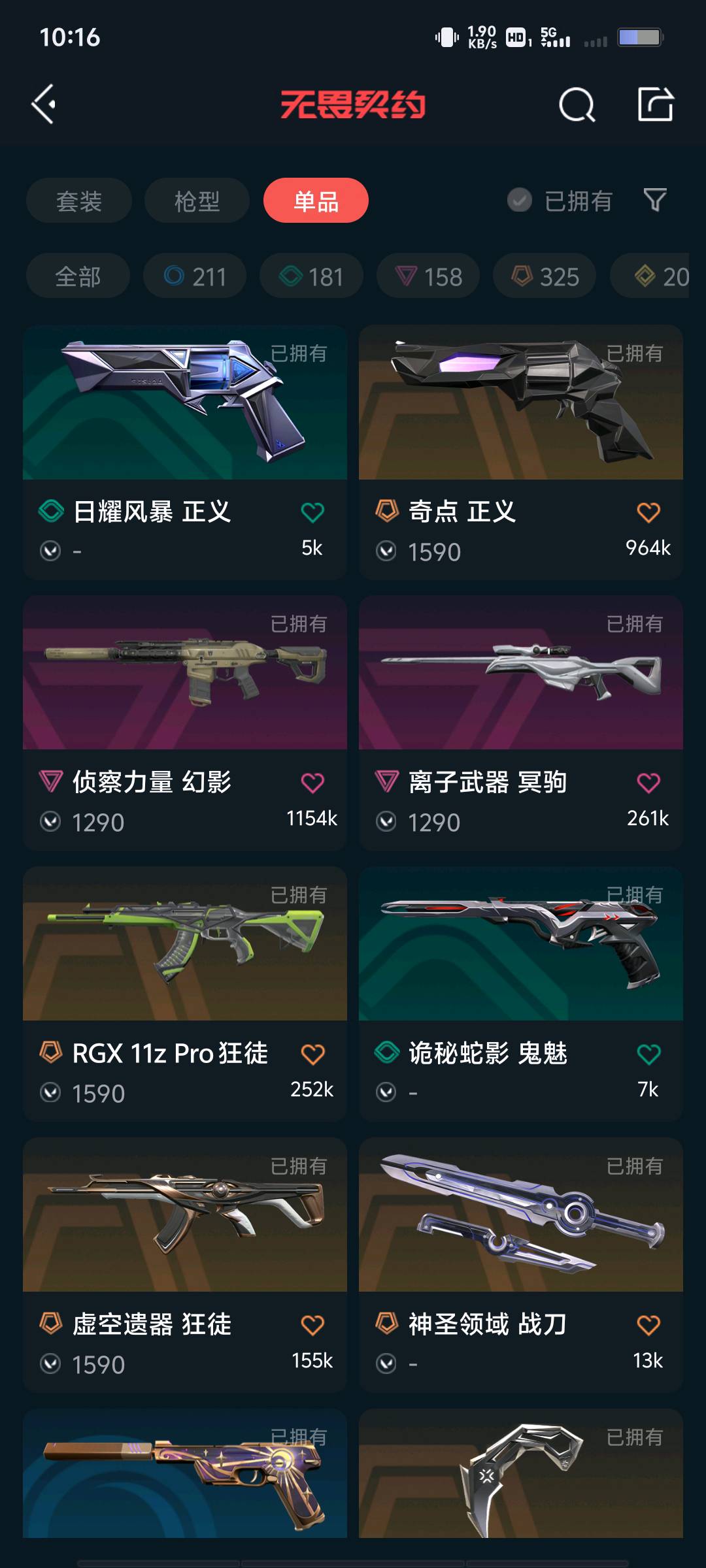The image size is (706, 1568).
Task: Like the 奇点 正义 skin
Action: tap(648, 512)
